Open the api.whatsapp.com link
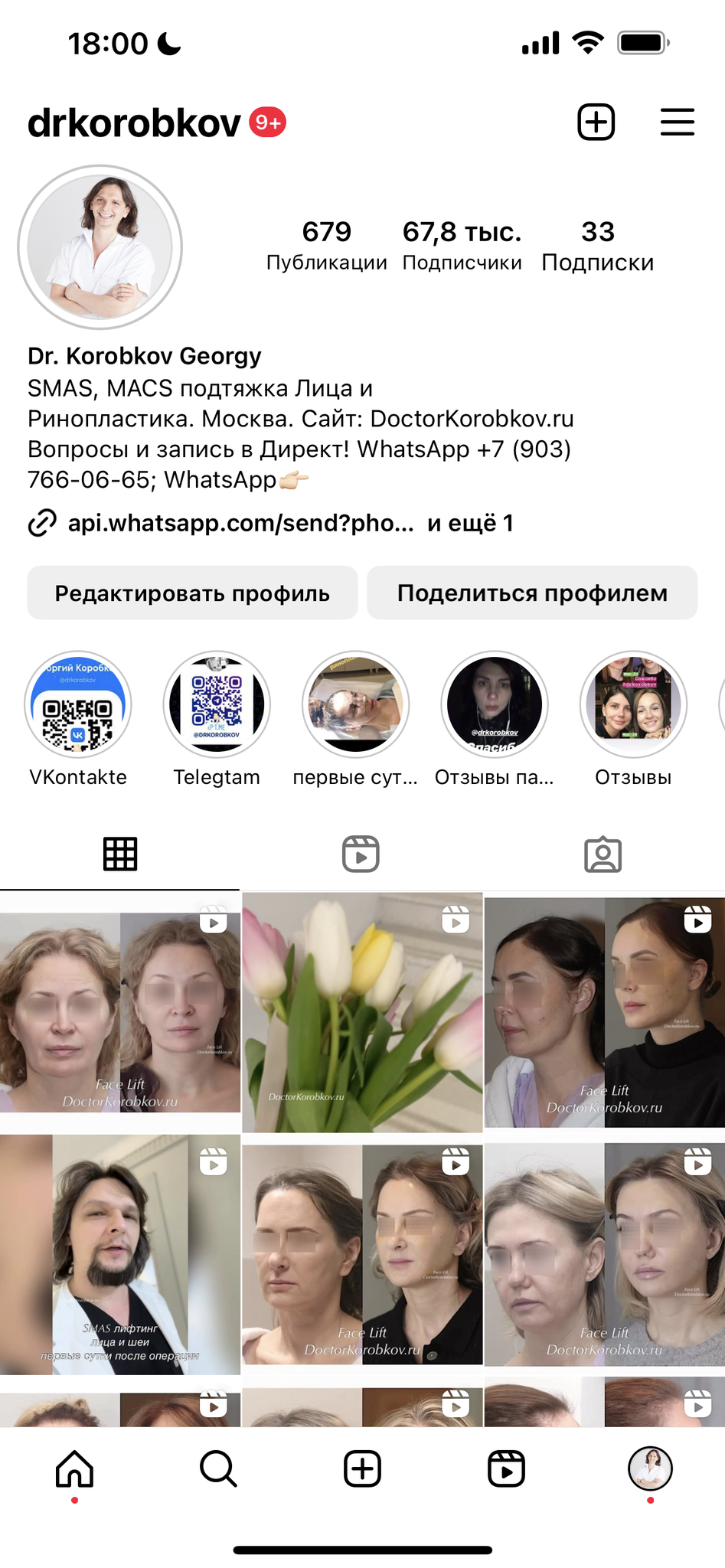 (x=240, y=524)
